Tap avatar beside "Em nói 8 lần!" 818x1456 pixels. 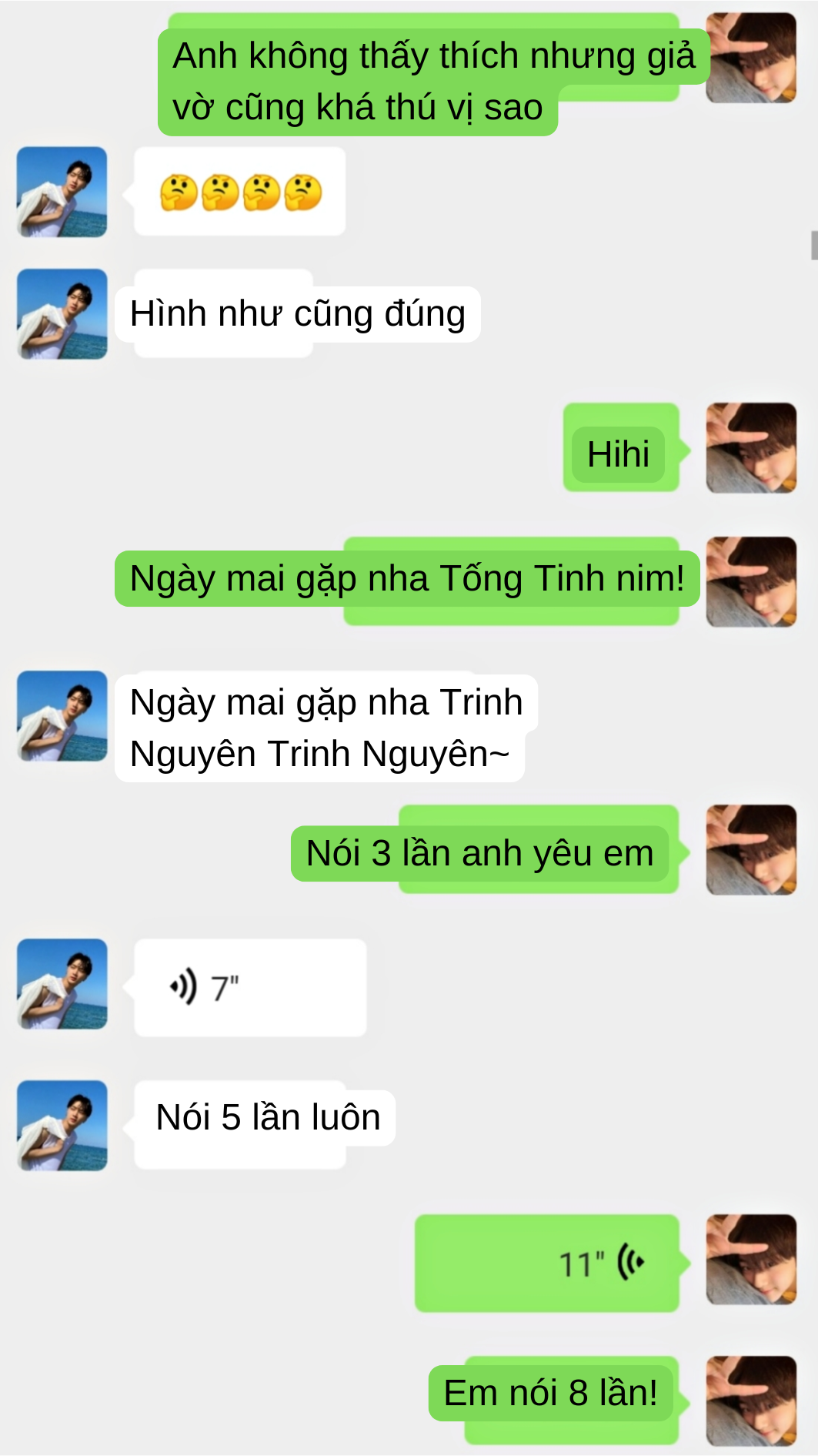pos(750,1400)
